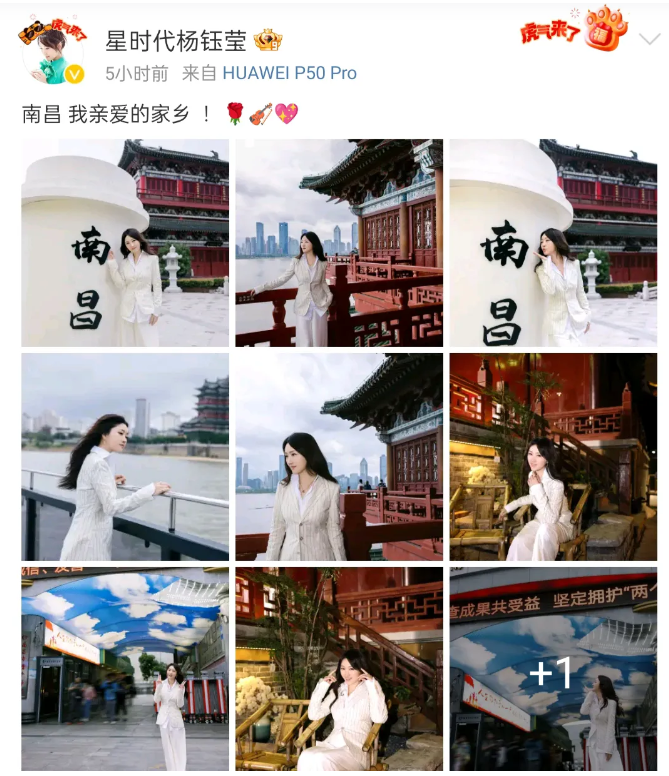Open photo of woman under temple eaves
This screenshot has height=776, width=669.
point(339,457)
